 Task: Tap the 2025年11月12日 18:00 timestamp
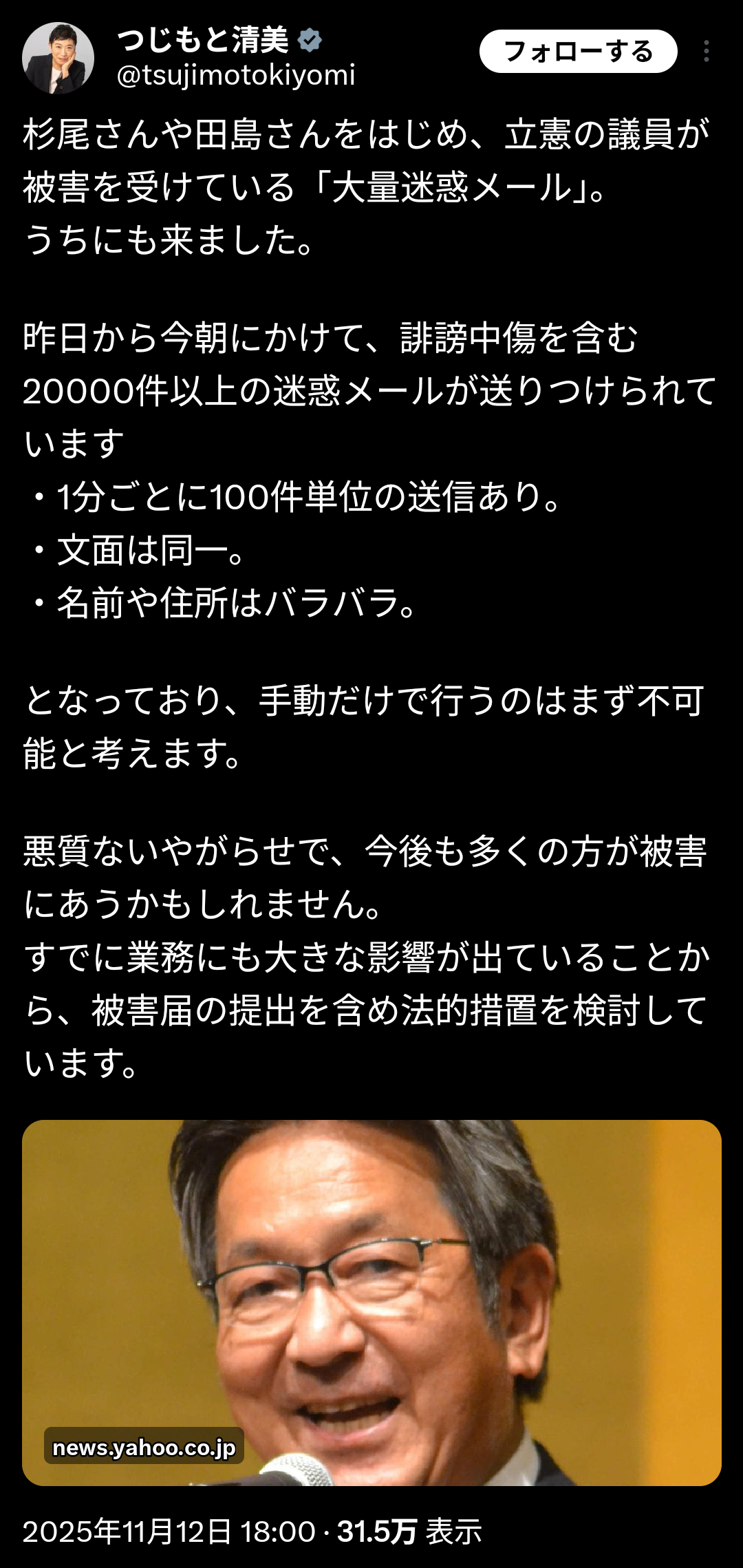pyautogui.click(x=169, y=1532)
